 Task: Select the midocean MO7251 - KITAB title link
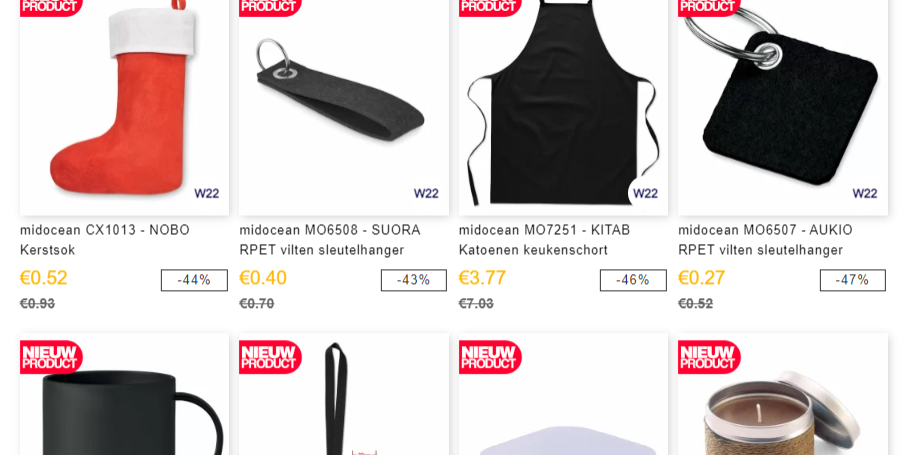click(544, 230)
